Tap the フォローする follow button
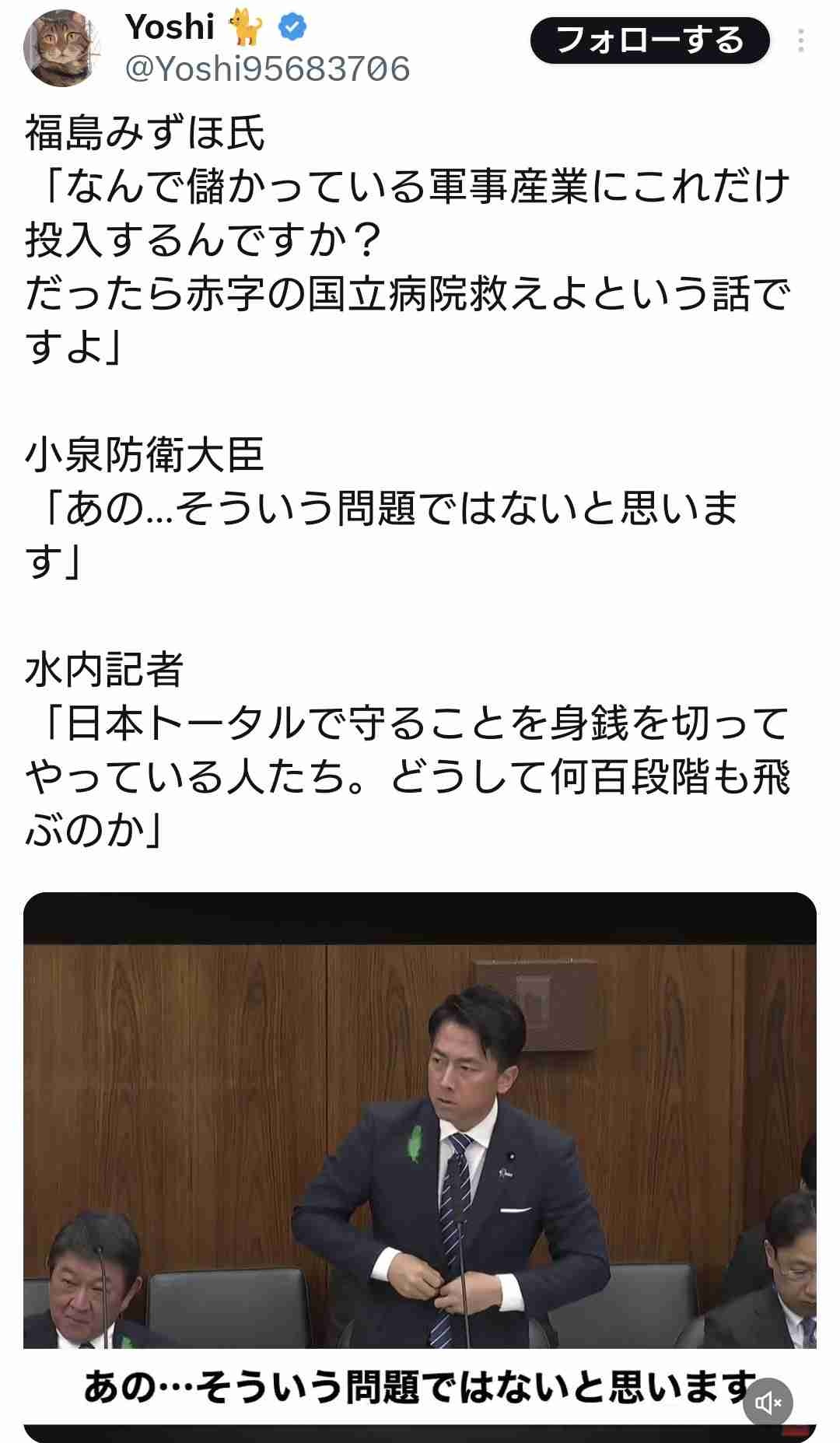Screen dimensions: 840x1443 coord(649,40)
